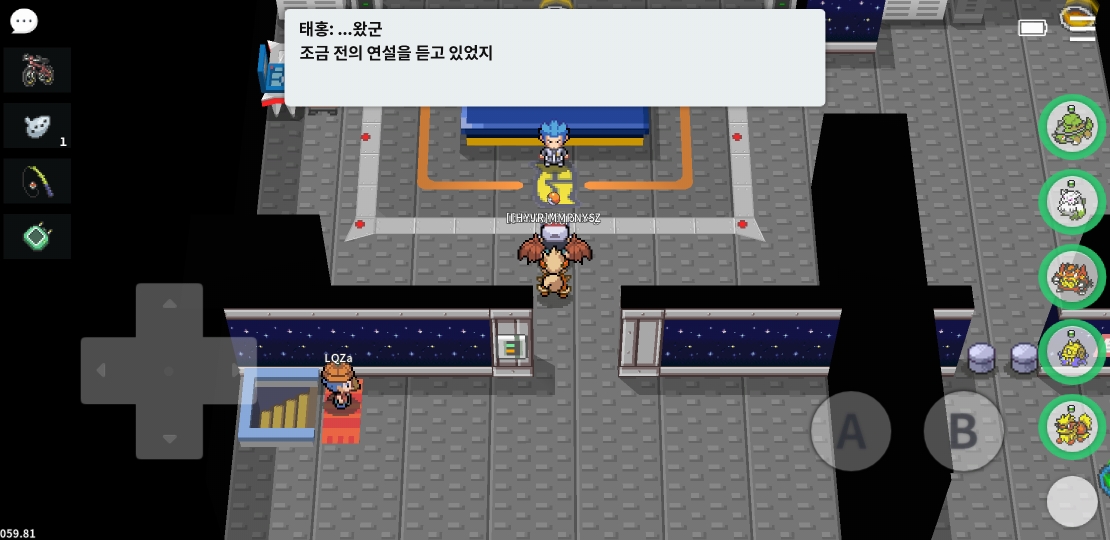Select the fifth party Pokémon slot
This screenshot has width=1110, height=540.
coord(1072,427)
